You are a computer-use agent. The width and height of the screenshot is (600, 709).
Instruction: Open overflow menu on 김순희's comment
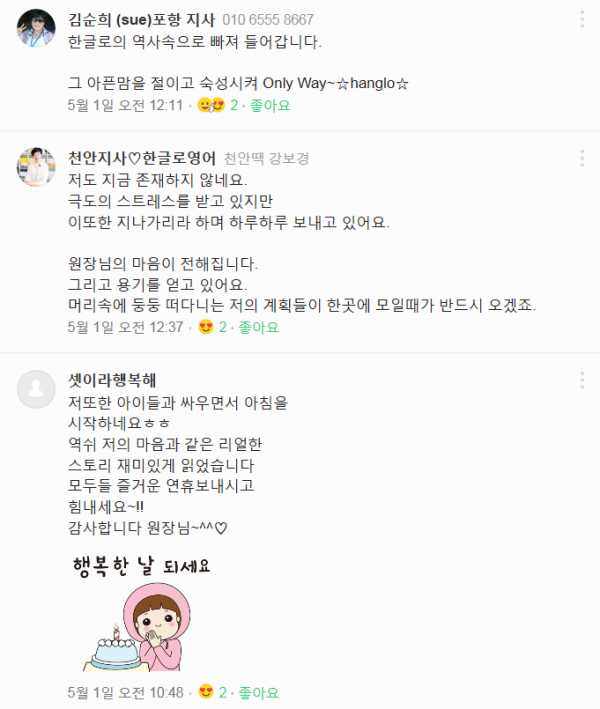tap(582, 20)
